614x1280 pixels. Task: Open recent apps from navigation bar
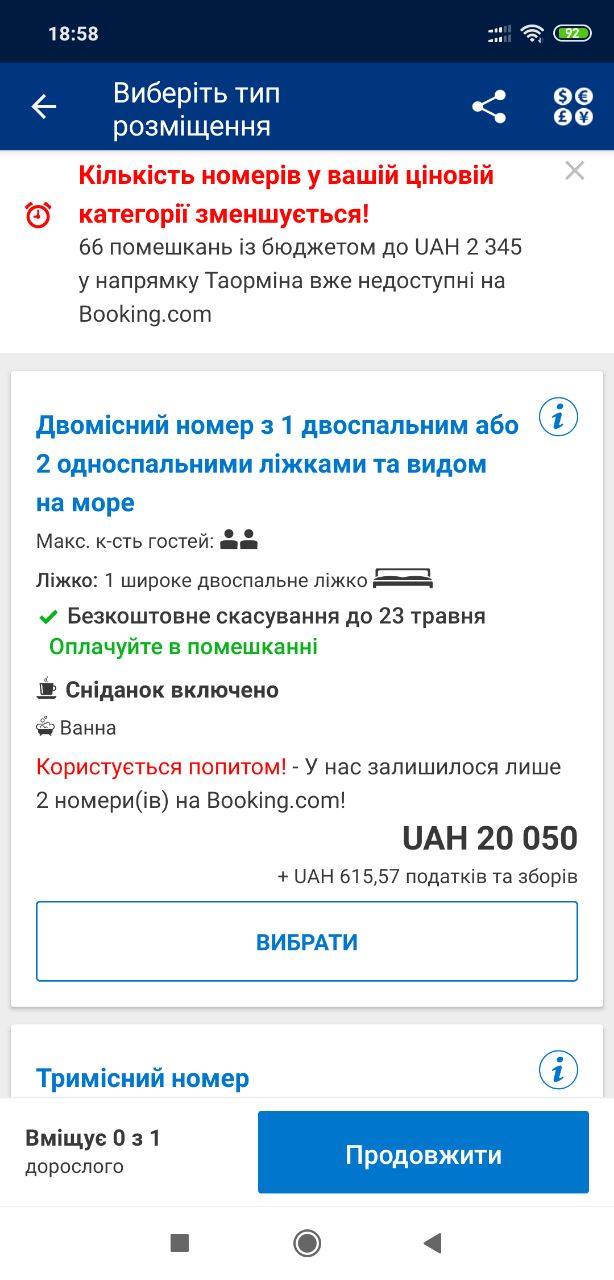pos(180,1243)
